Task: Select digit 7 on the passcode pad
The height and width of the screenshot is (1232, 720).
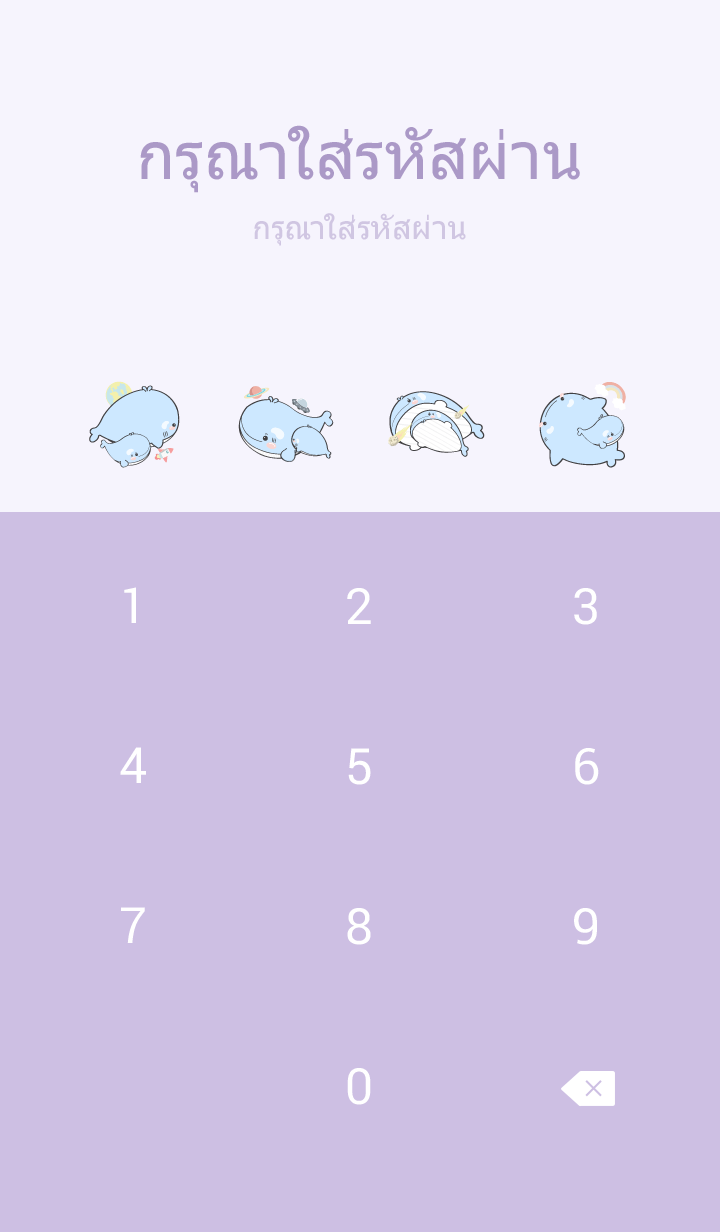Action: 132,927
